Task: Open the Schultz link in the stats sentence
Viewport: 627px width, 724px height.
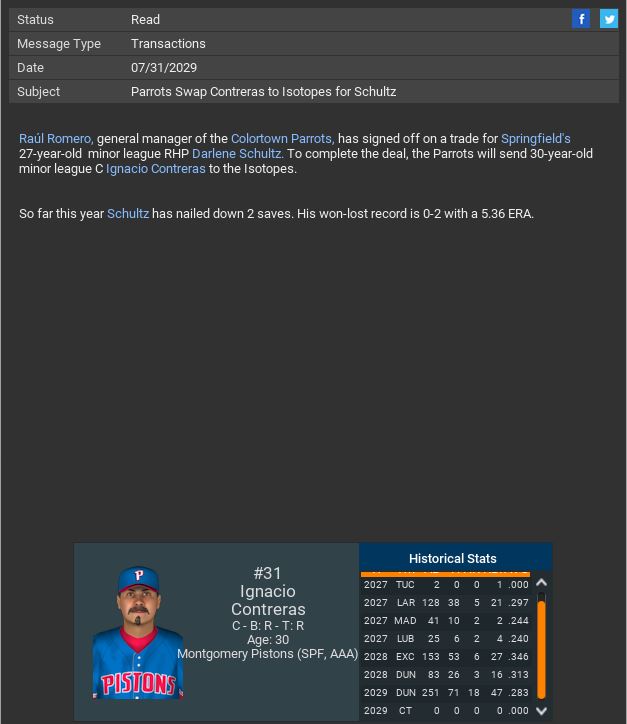Action: (x=127, y=214)
